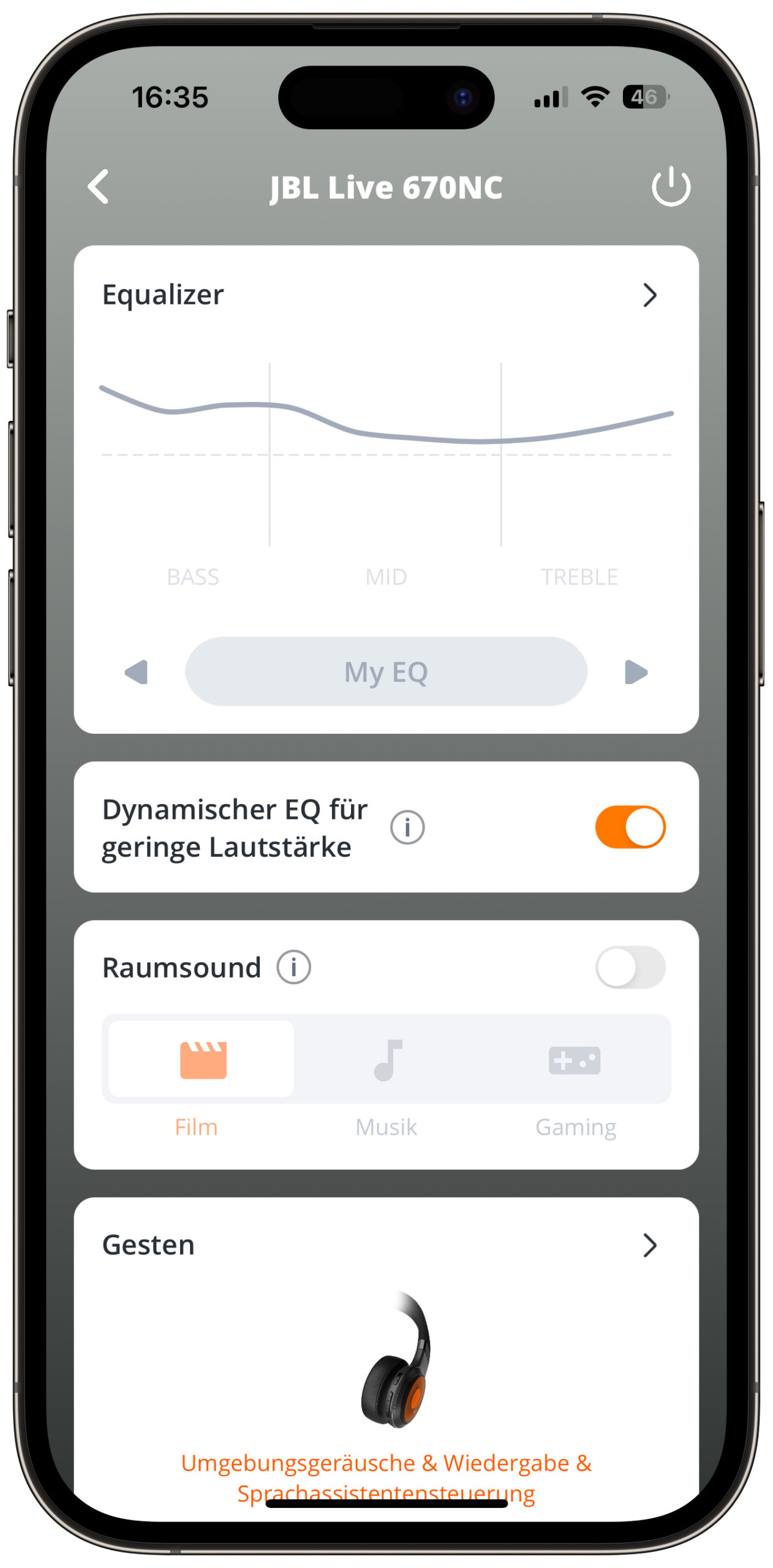
Task: Select the previous equalizer preset arrow
Action: (136, 672)
